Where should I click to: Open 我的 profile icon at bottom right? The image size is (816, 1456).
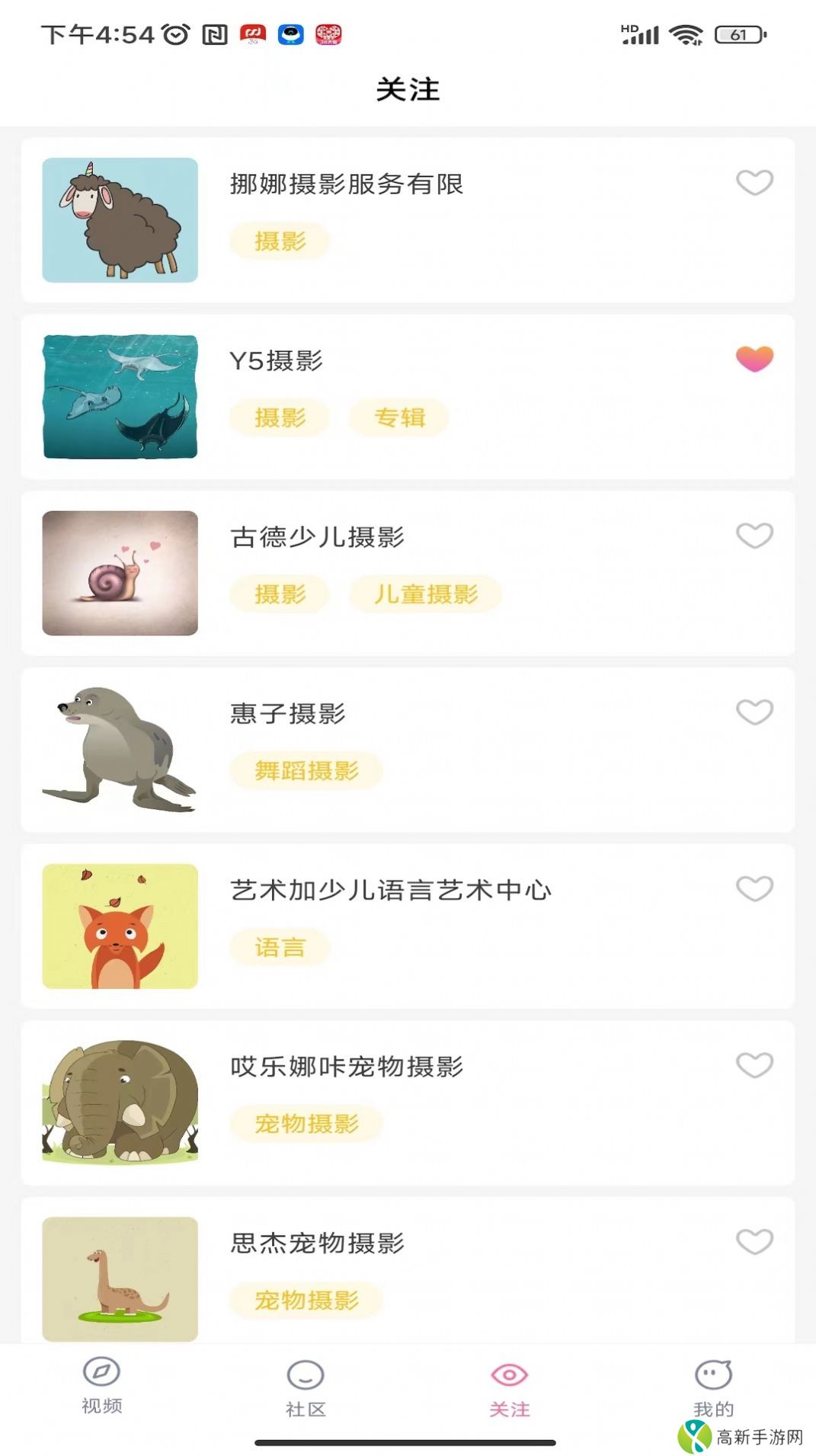pos(712,1388)
